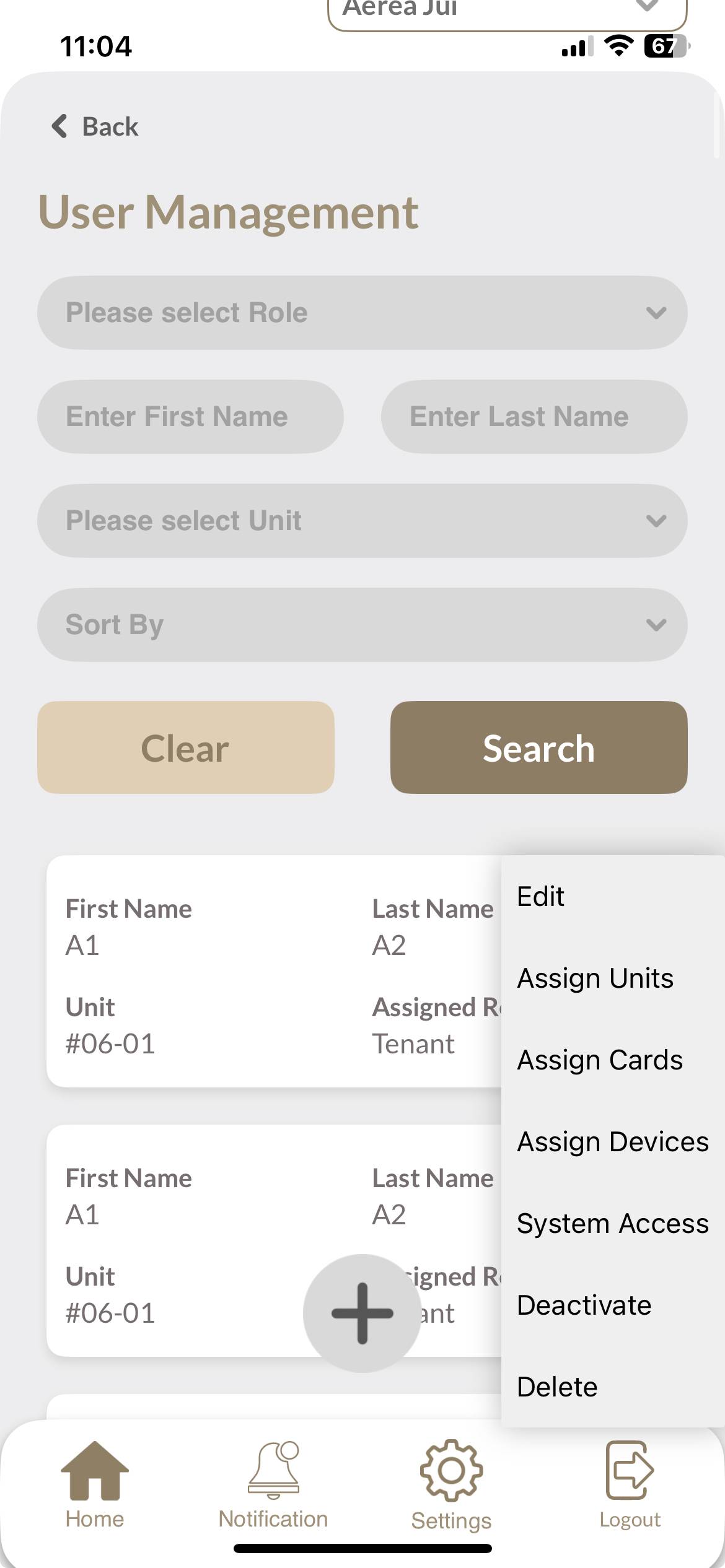
Task: Tap the Enter First Name field
Action: coord(190,417)
